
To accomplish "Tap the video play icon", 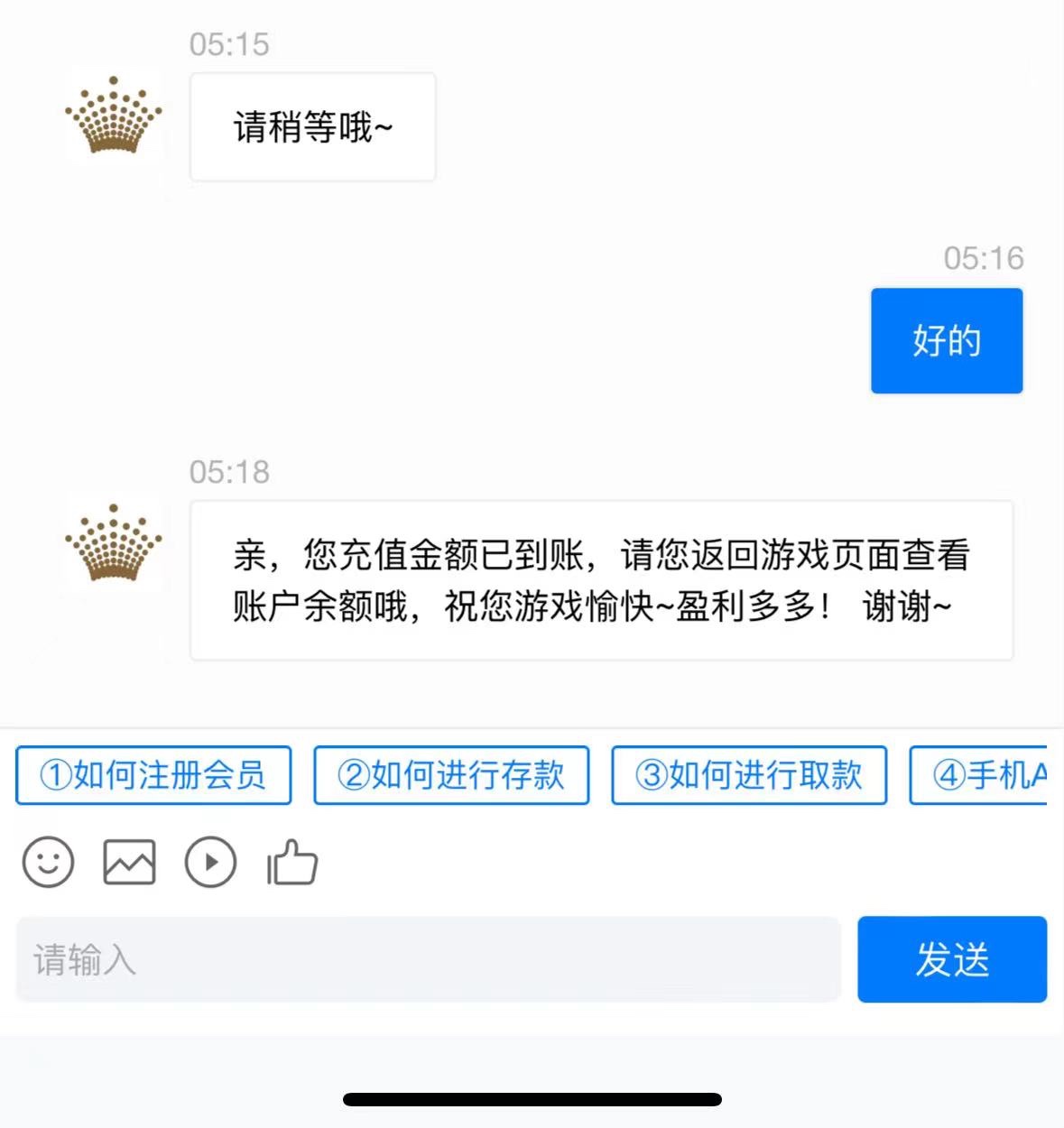I will [x=210, y=862].
